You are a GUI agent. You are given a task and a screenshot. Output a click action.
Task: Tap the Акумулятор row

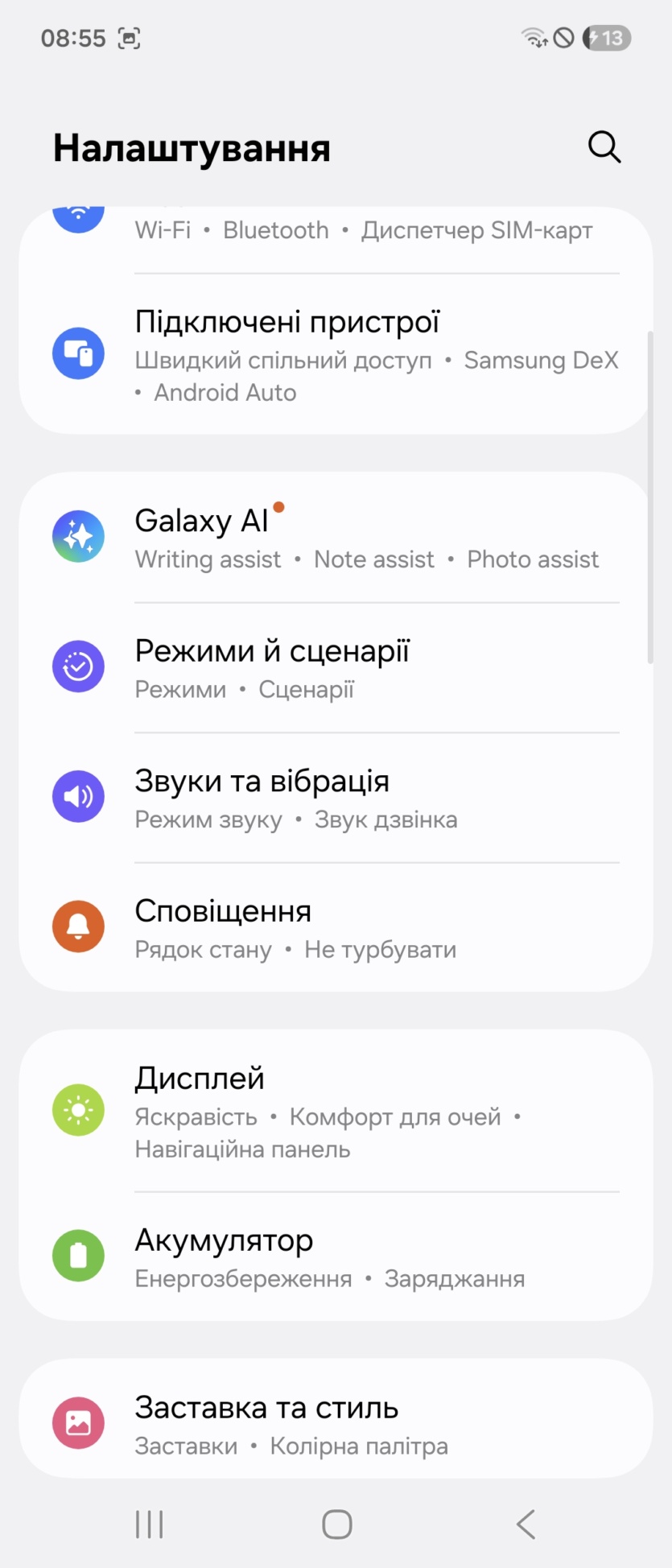coord(335,1256)
